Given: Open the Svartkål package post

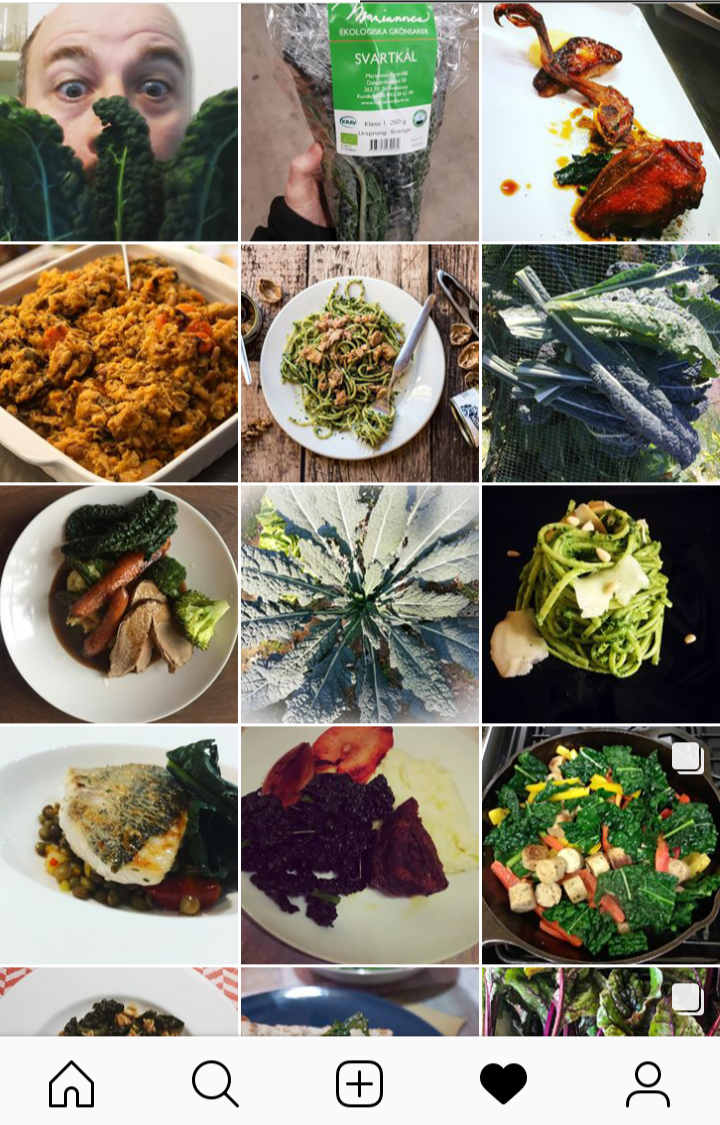Looking at the screenshot, I should [360, 121].
